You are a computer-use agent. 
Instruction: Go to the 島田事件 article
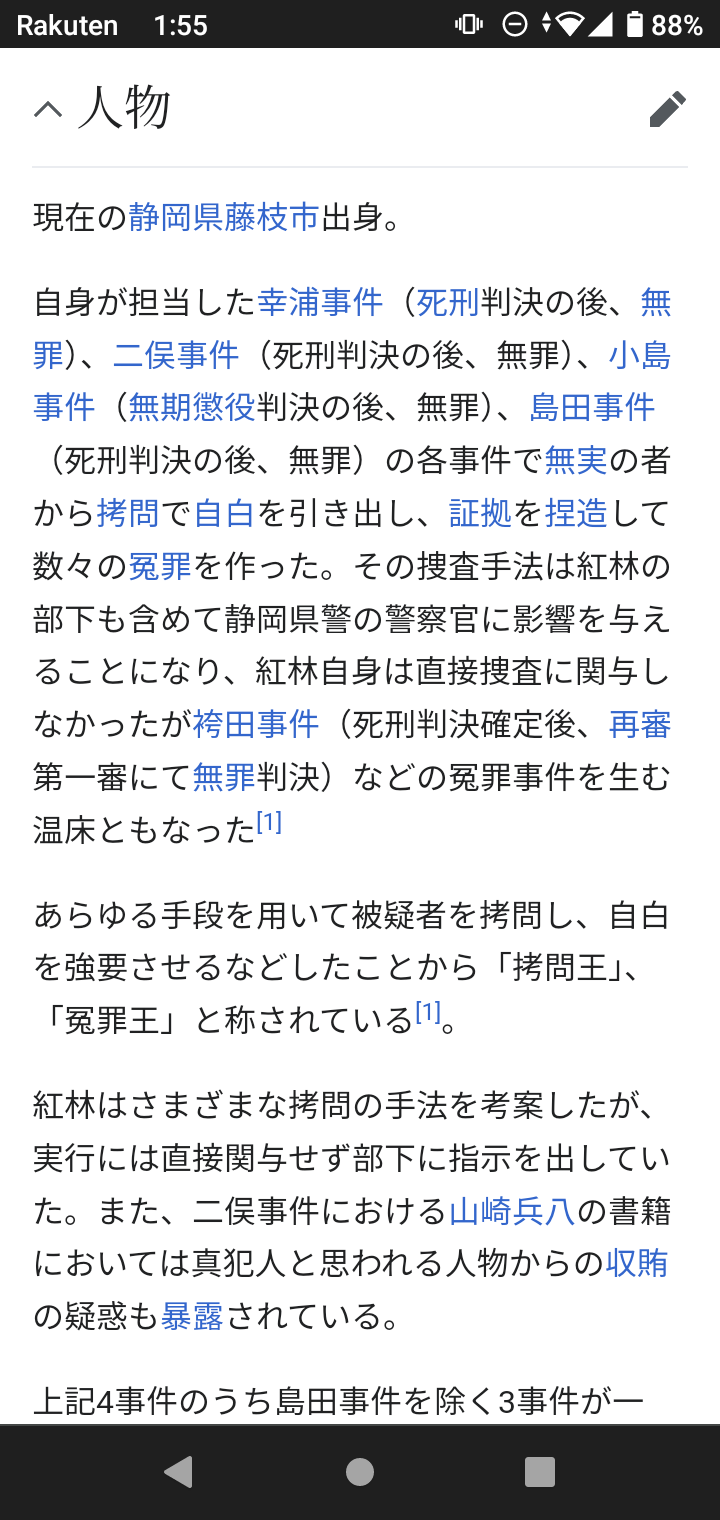point(592,407)
